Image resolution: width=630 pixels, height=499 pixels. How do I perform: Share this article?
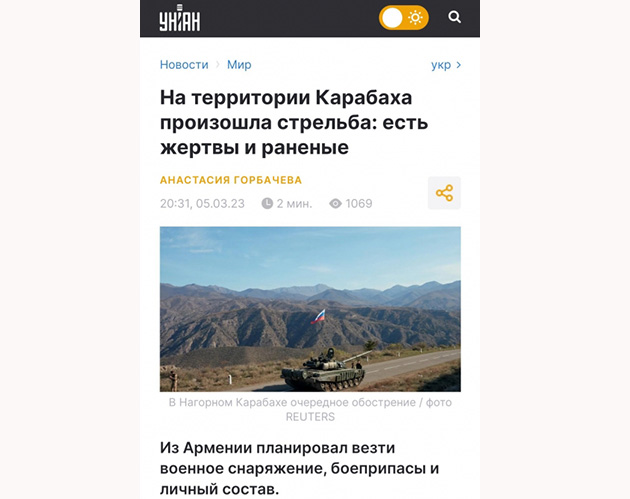[444, 193]
